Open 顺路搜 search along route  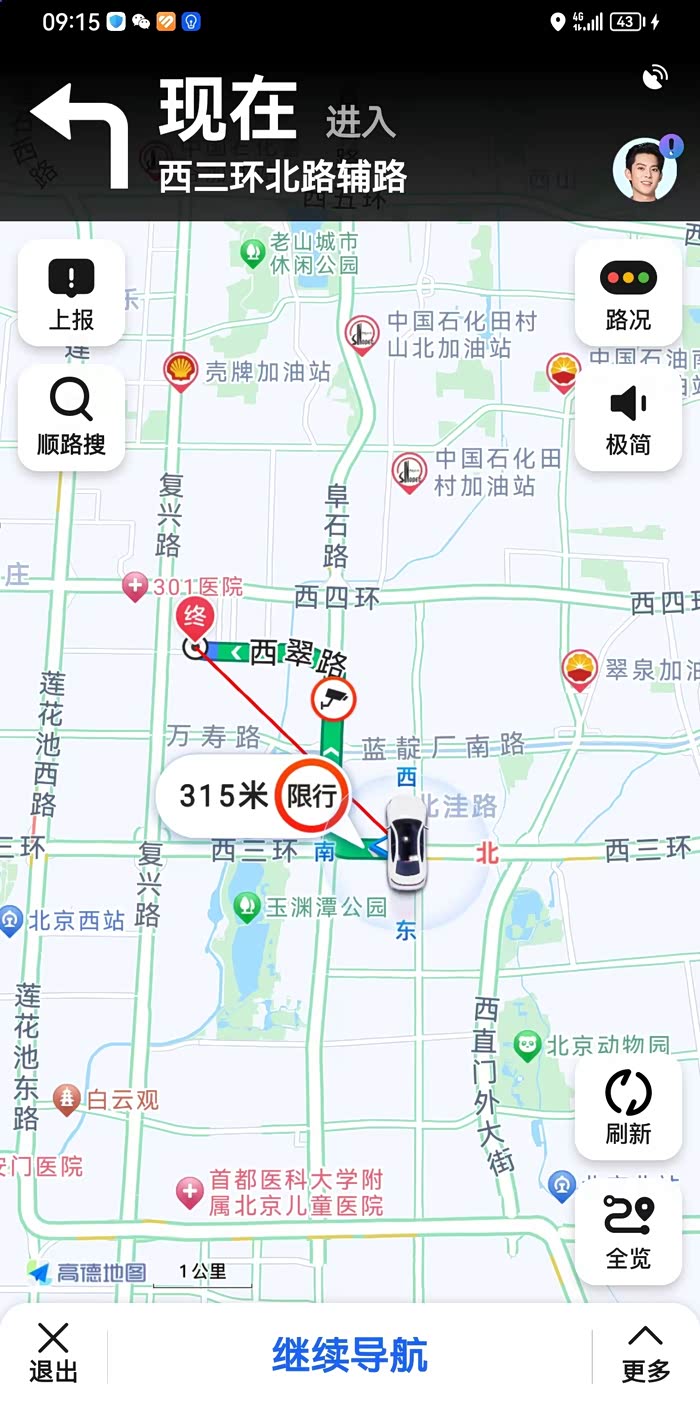click(71, 418)
